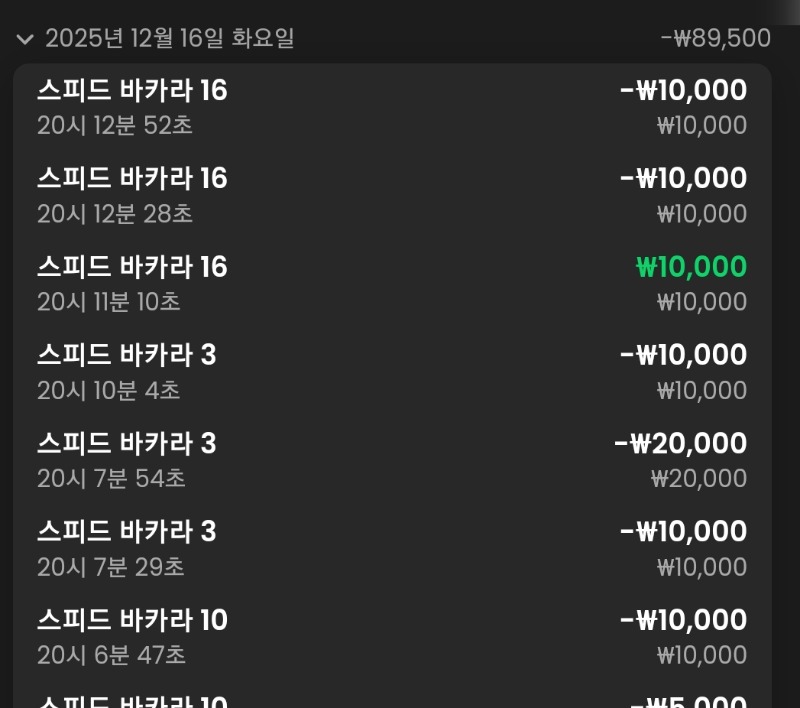The width and height of the screenshot is (800, 708).
Task: Open the 스피드 바카라 3 entry at 20시 7분 29초
Action: click(391, 548)
